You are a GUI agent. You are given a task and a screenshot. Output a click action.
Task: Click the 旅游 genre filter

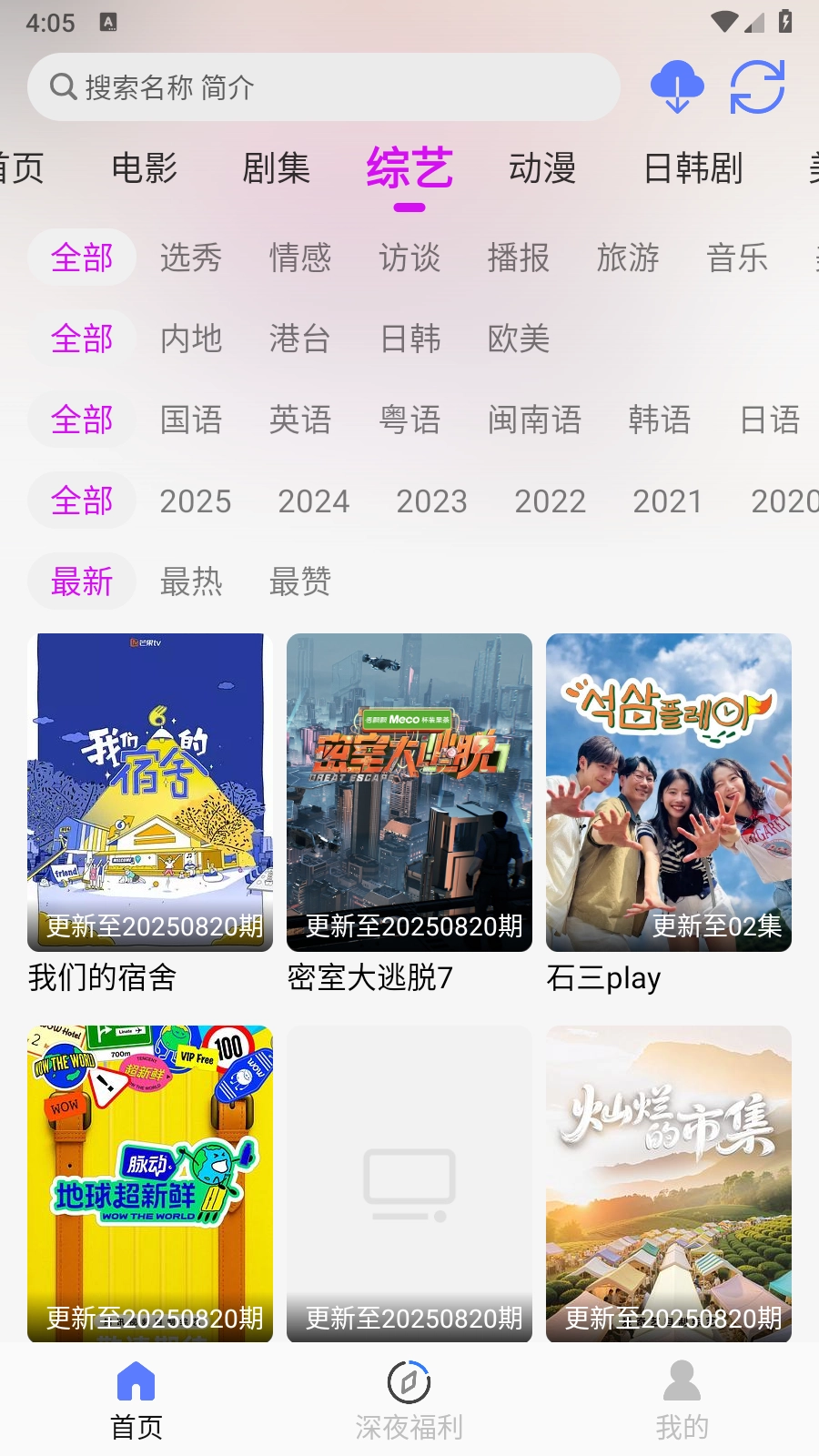(x=628, y=258)
